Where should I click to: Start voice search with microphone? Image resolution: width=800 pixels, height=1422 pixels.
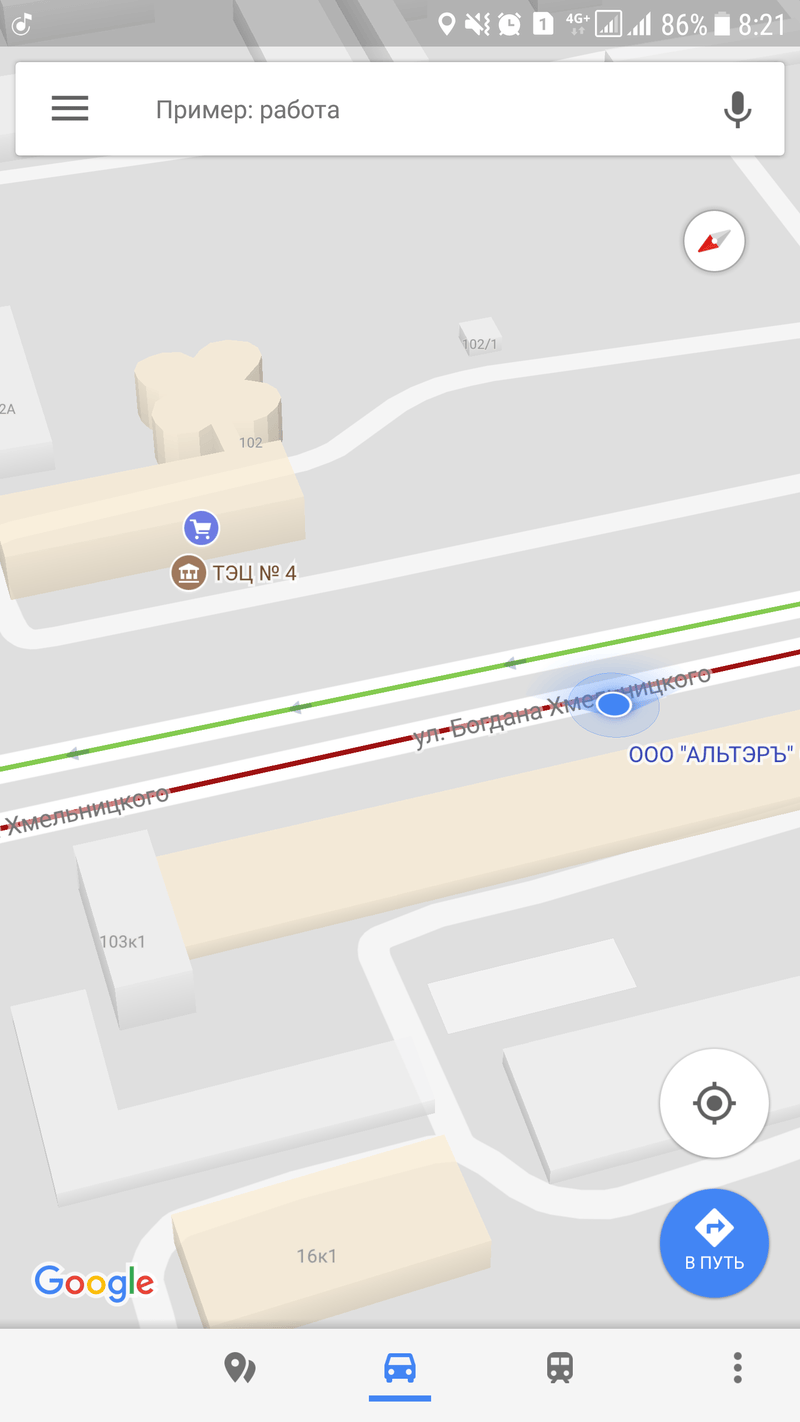(x=737, y=109)
